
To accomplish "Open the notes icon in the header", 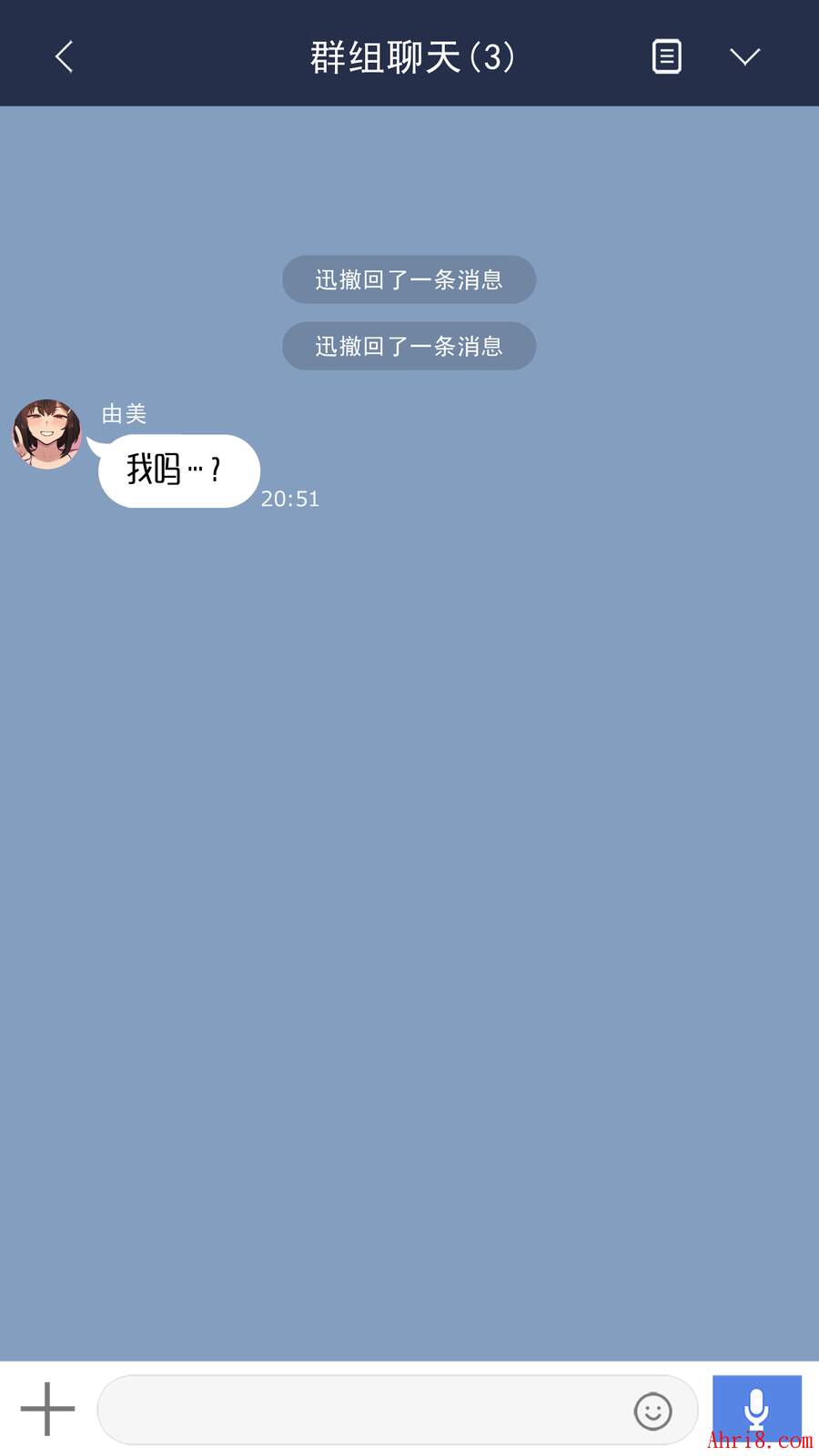I will point(666,56).
